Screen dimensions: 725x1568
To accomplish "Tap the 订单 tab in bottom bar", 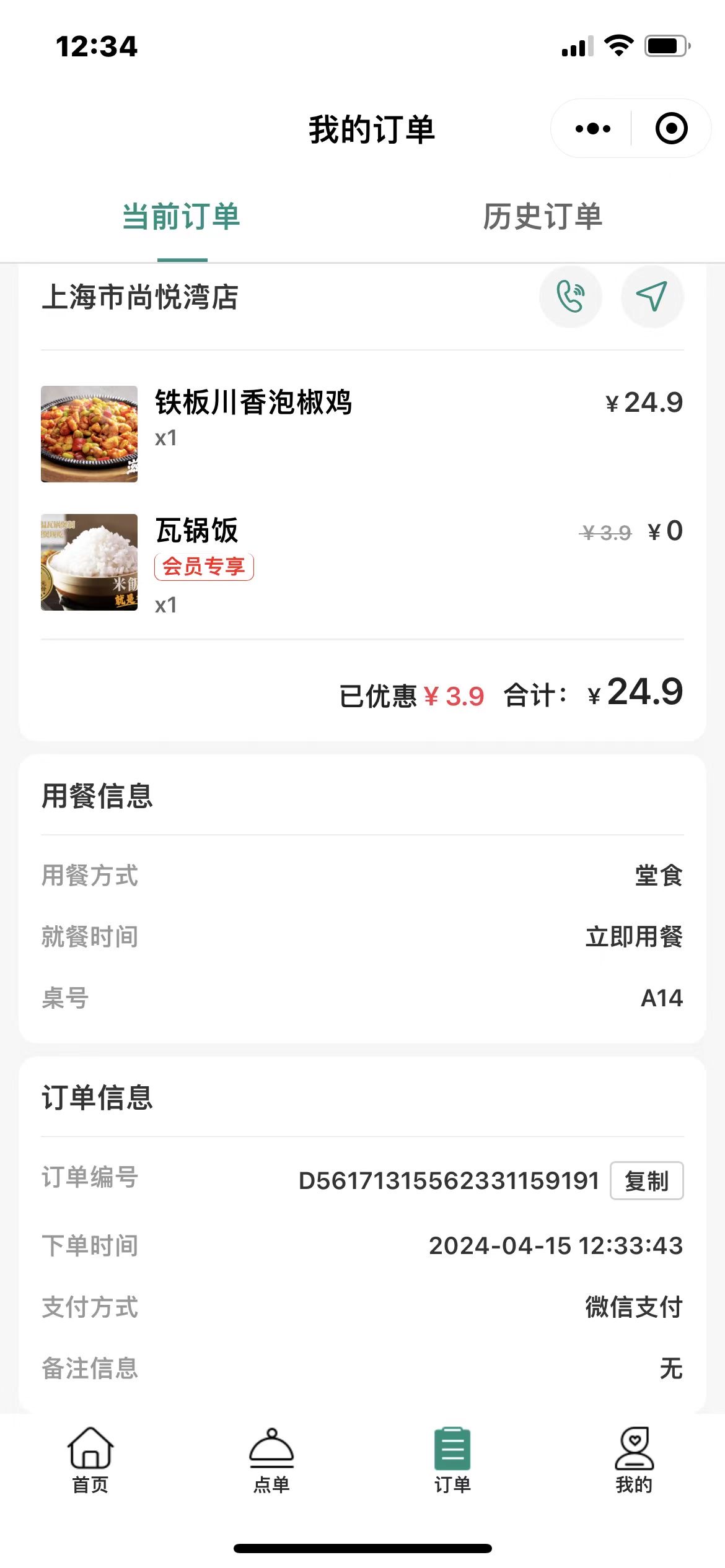I will pyautogui.click(x=452, y=1460).
